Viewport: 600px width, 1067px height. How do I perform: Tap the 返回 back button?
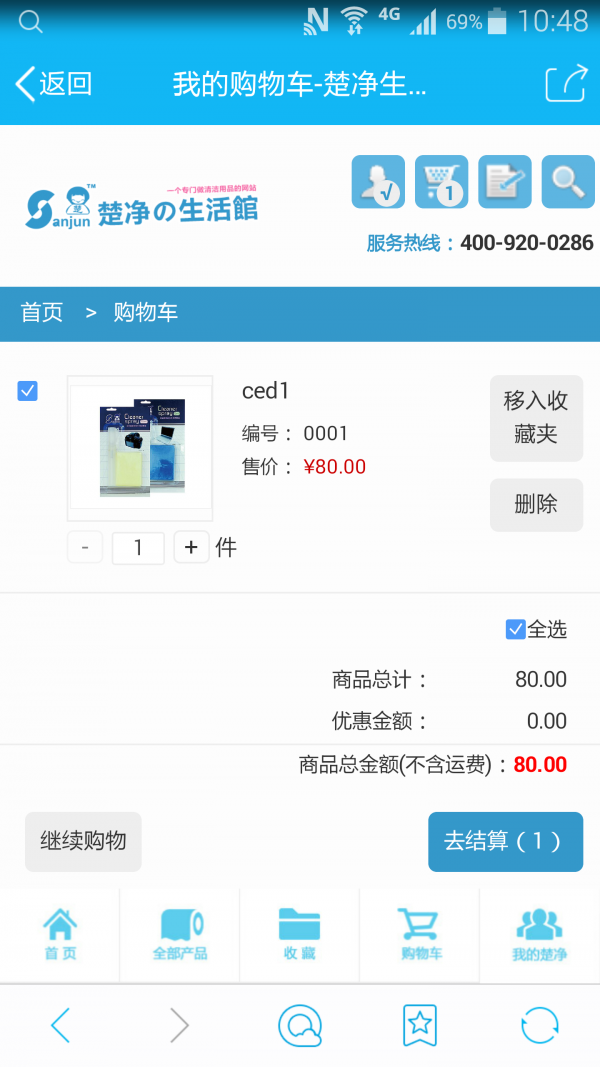pos(54,84)
